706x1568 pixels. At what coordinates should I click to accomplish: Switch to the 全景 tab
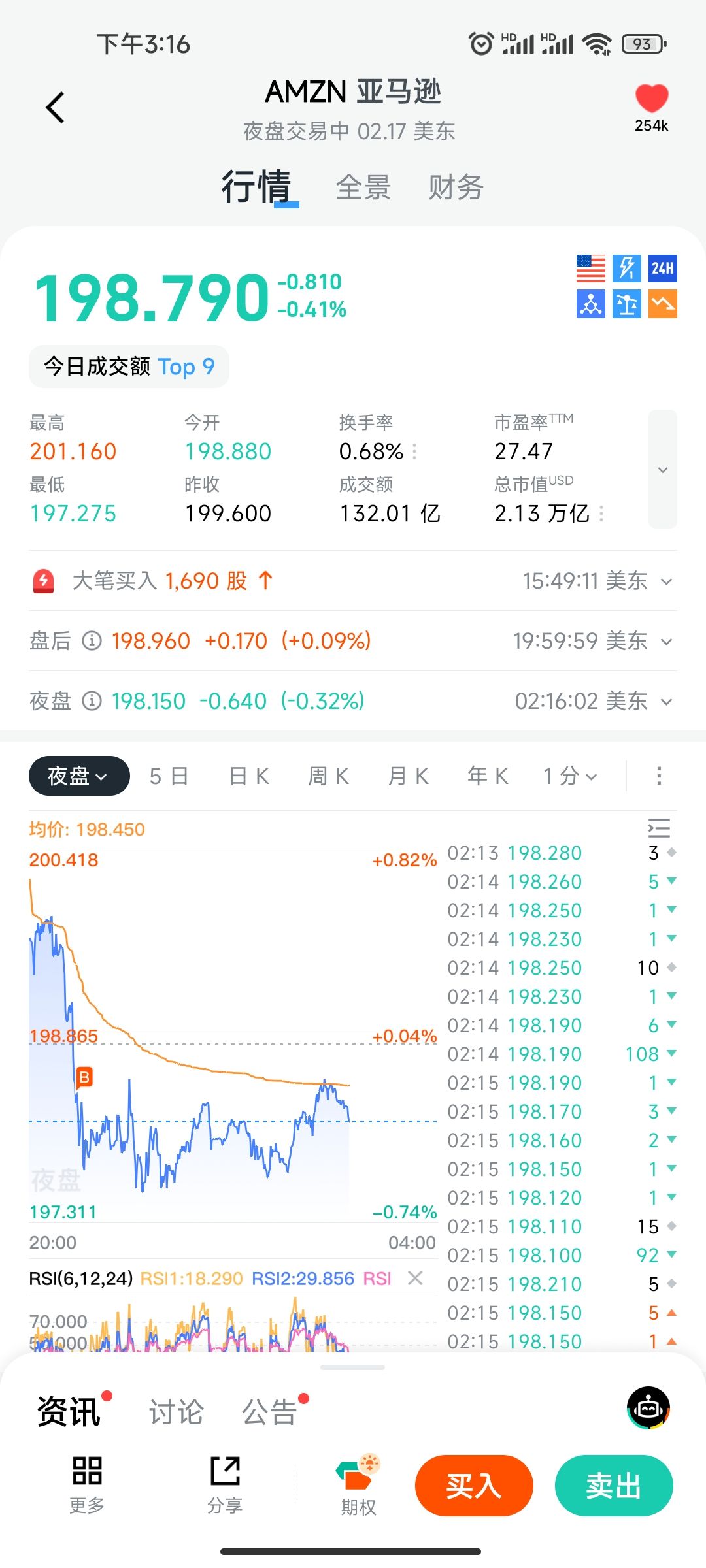tap(363, 188)
